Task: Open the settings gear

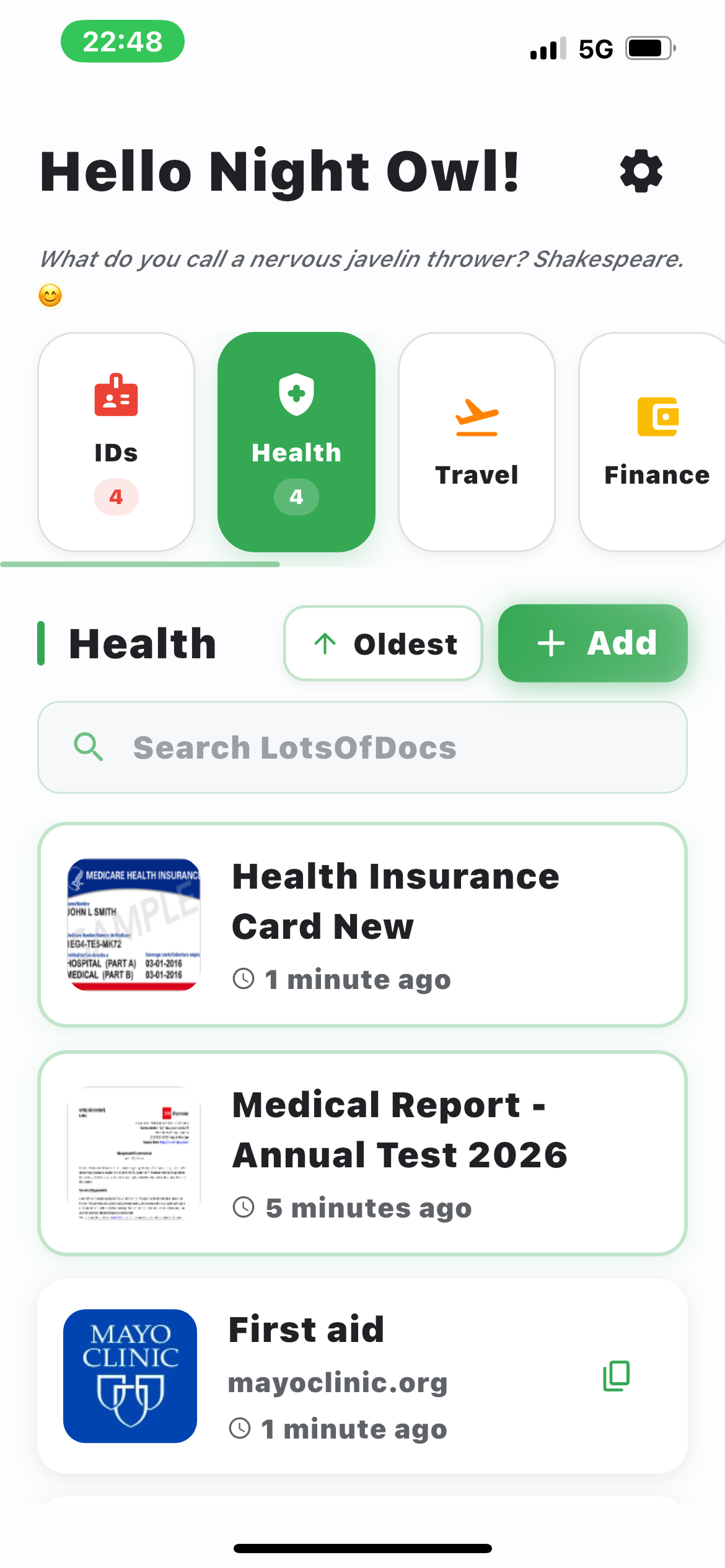Action: click(642, 172)
